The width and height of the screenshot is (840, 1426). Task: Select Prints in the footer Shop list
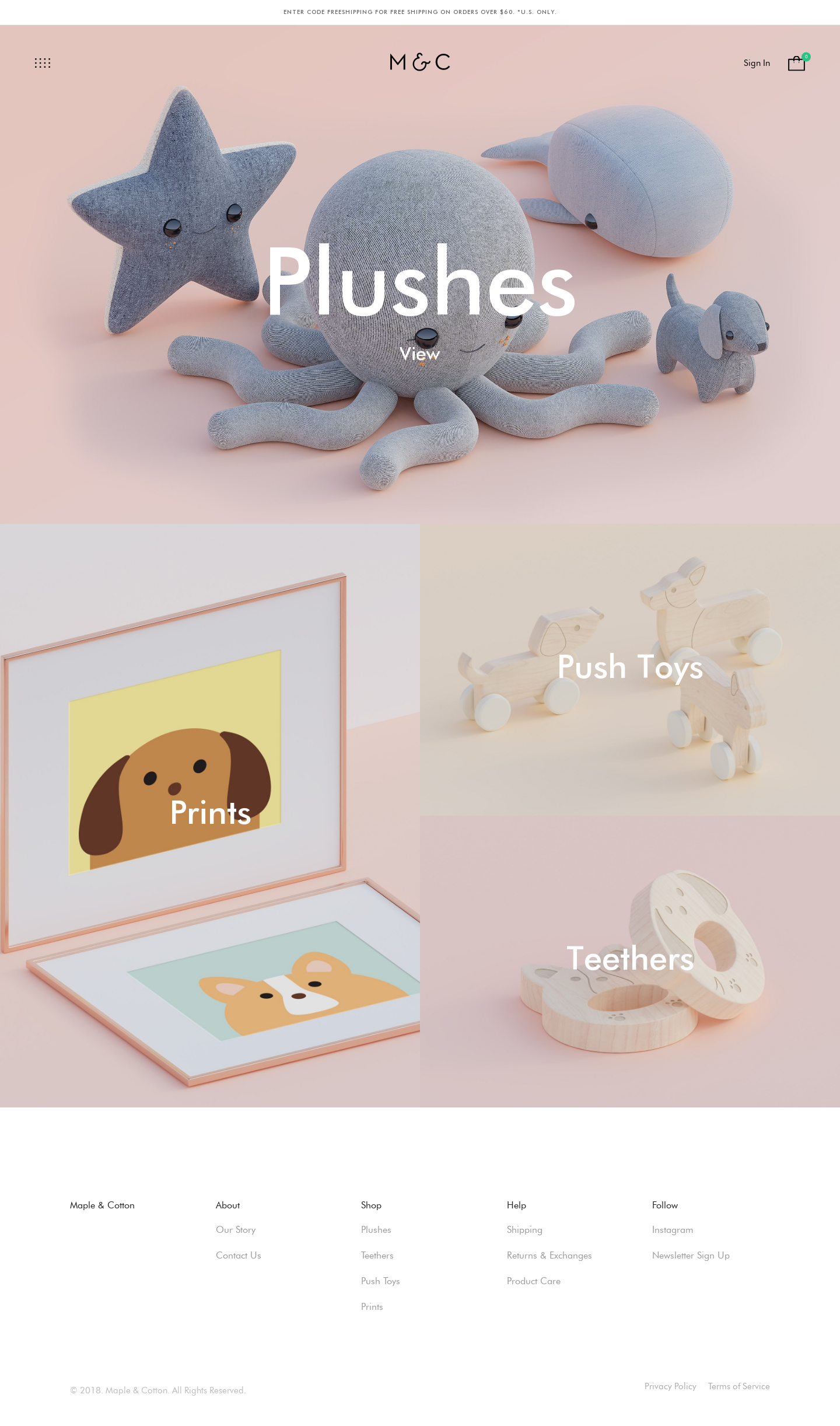point(372,1306)
